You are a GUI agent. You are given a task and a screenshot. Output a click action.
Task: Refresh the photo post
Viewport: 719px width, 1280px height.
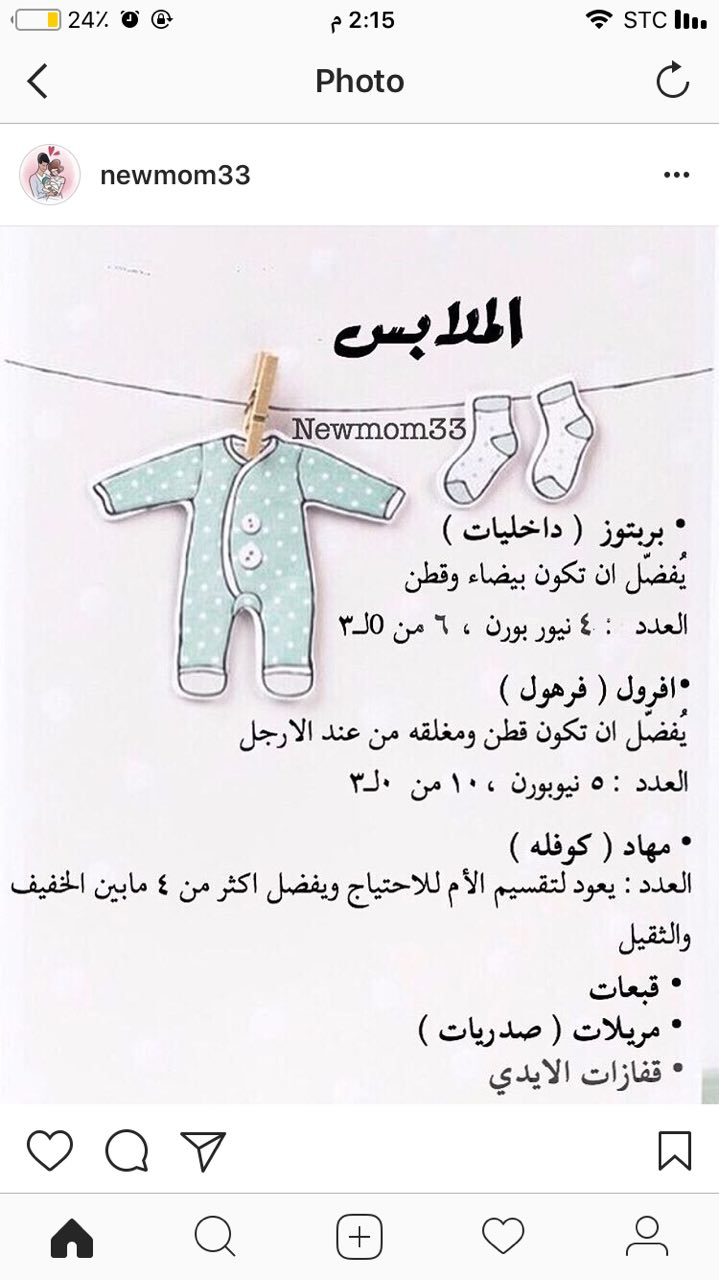coord(673,81)
